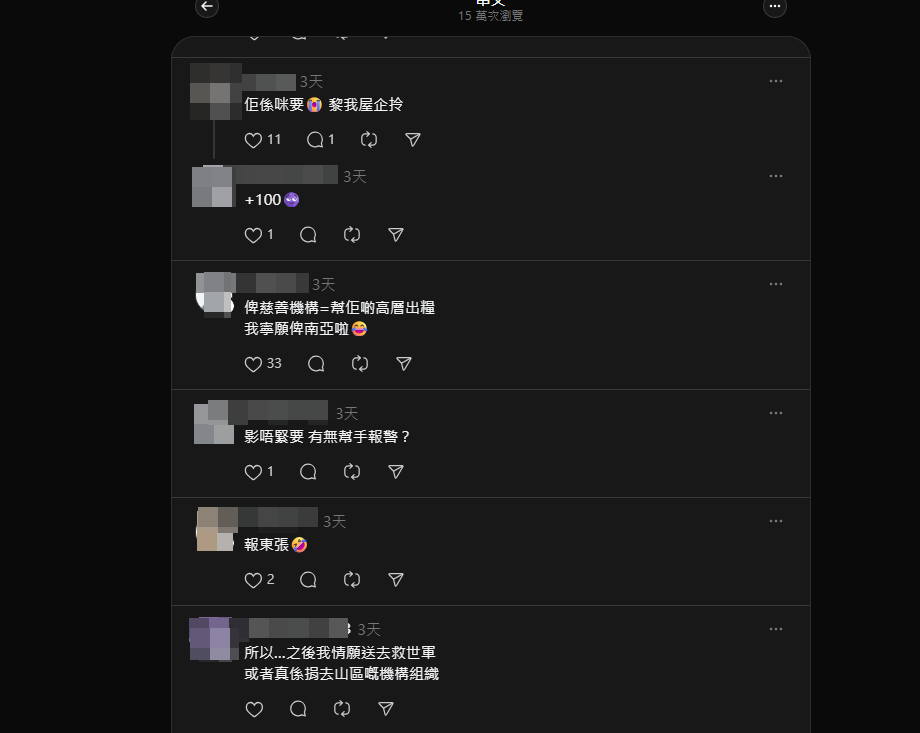Reply to the 俾慈善機構 comment

click(x=316, y=364)
